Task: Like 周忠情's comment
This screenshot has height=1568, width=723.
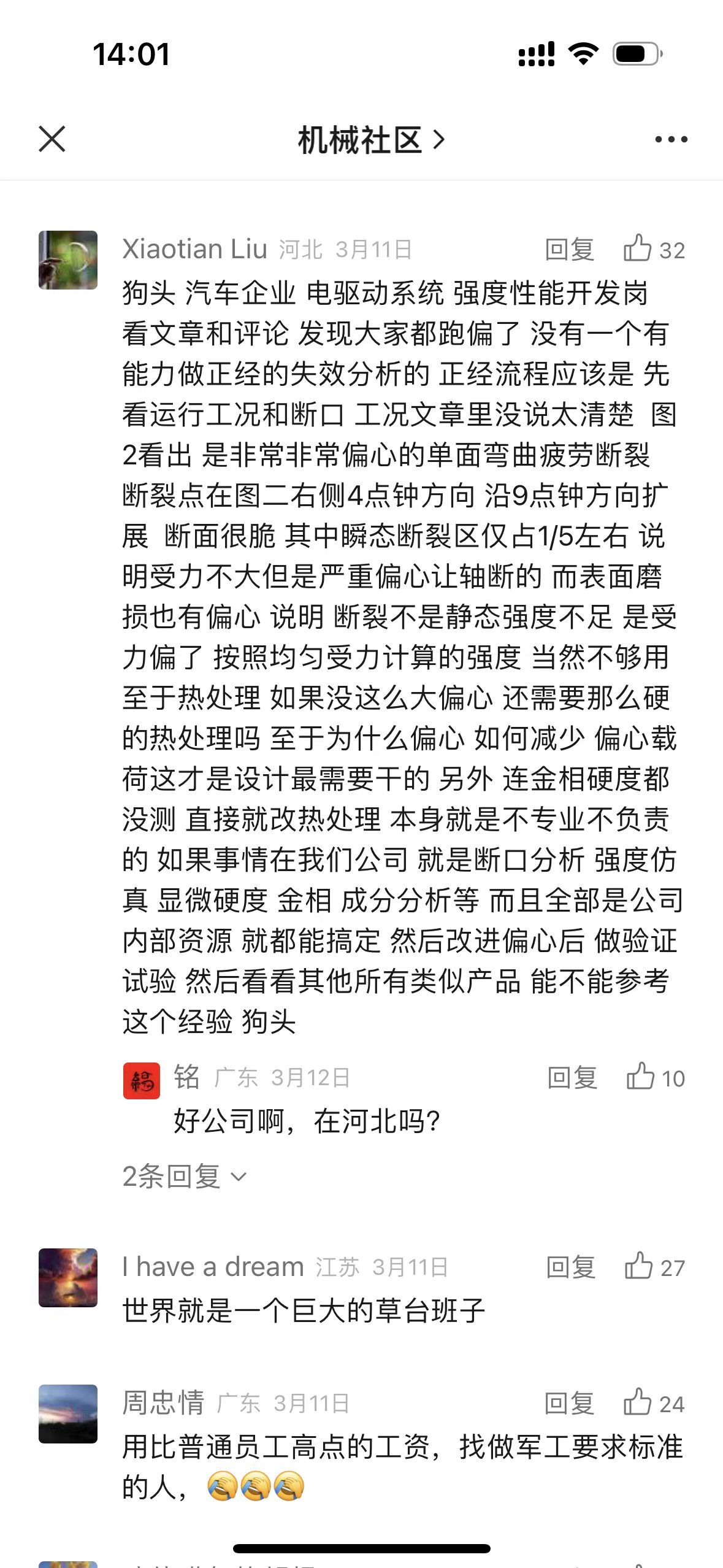Action: coord(653,1404)
